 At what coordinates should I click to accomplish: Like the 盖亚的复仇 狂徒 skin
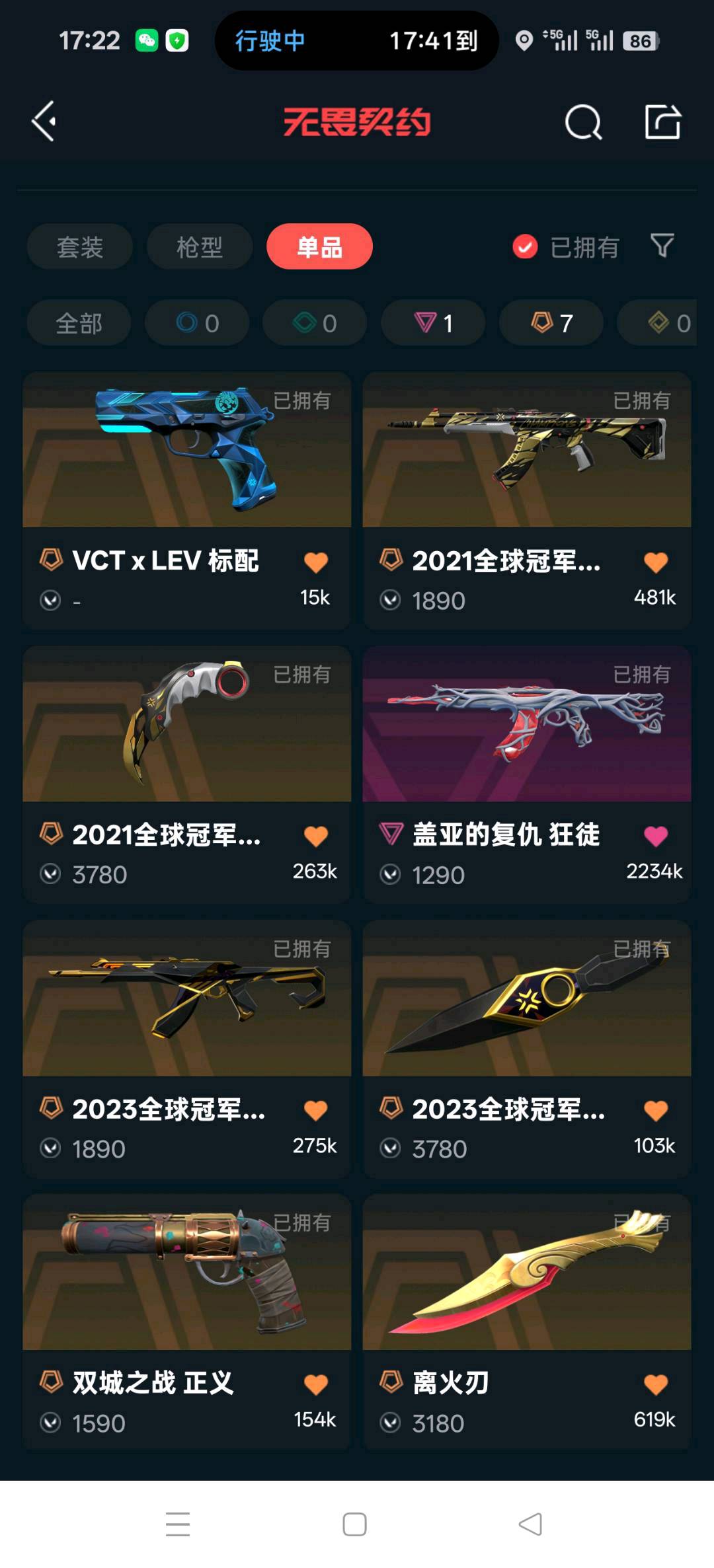point(655,836)
